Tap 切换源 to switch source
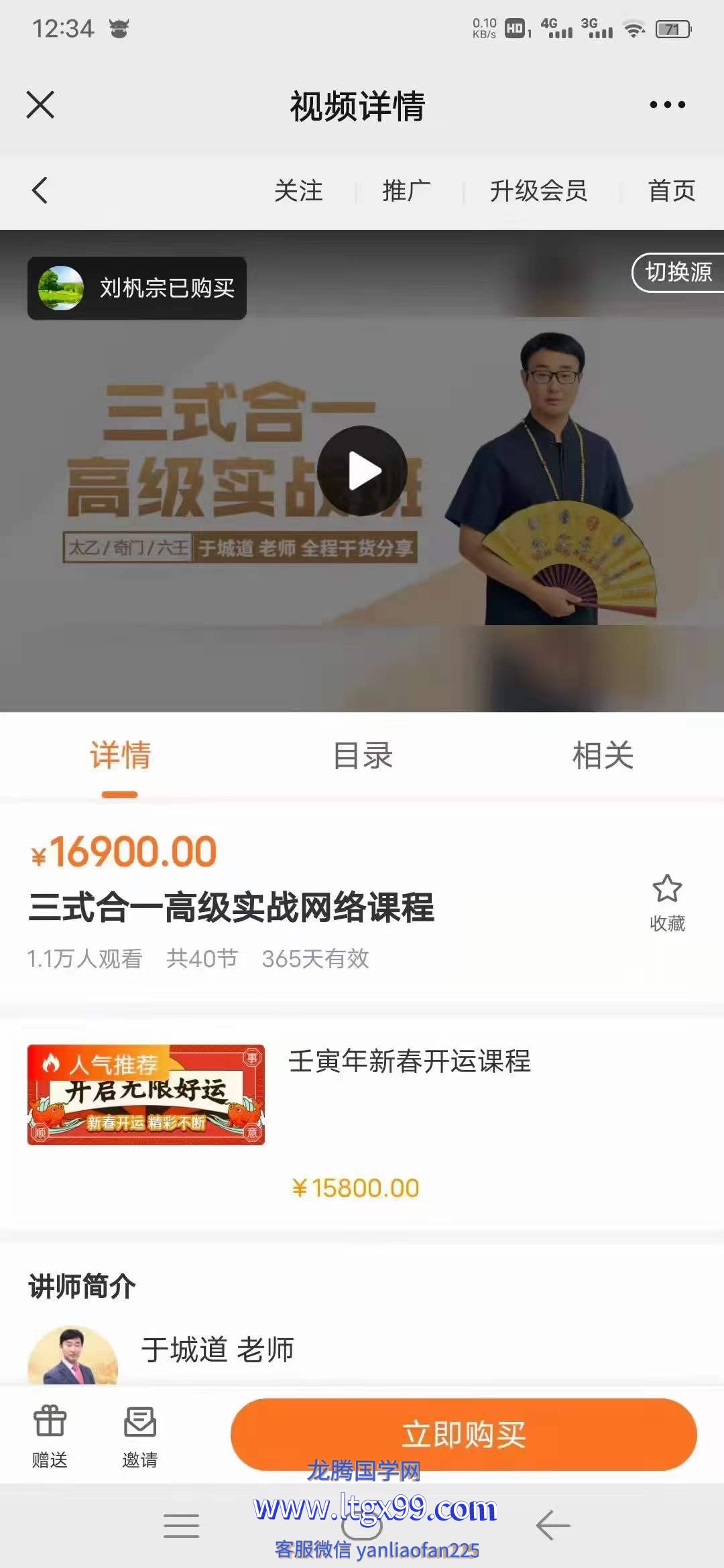This screenshot has height=1568, width=724. coord(678,272)
